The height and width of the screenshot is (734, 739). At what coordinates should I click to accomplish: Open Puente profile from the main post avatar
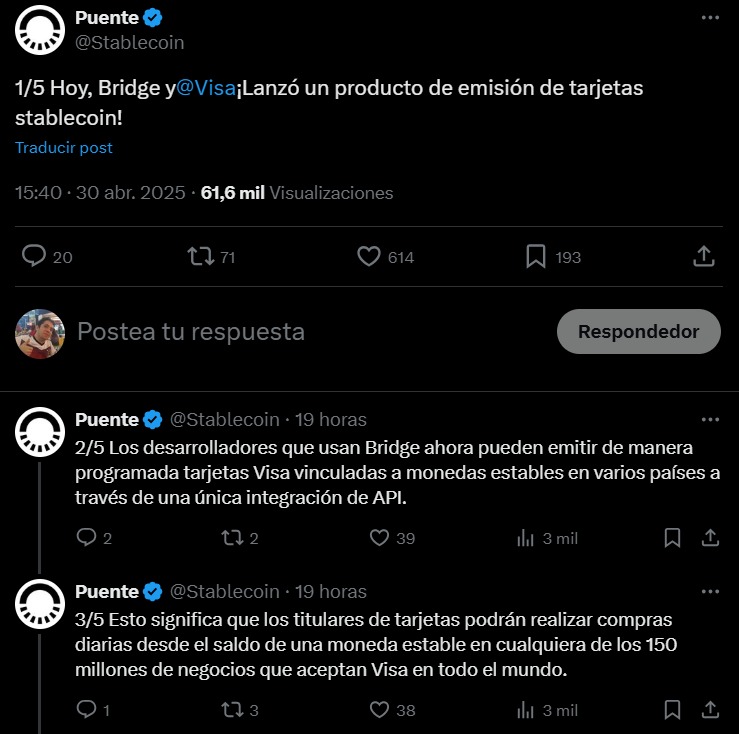(x=40, y=30)
